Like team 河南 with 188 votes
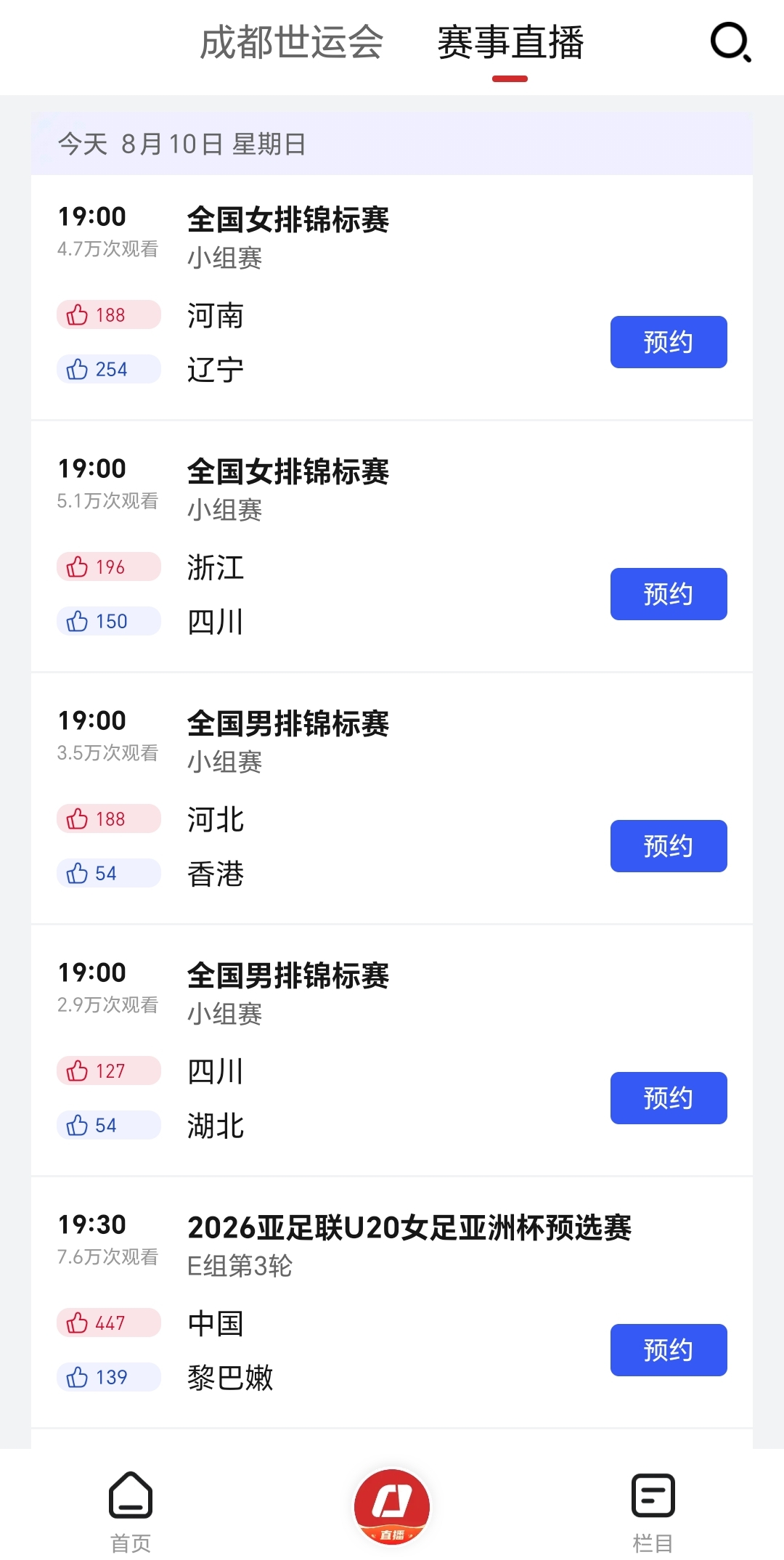This screenshot has width=784, height=1560. pos(108,315)
